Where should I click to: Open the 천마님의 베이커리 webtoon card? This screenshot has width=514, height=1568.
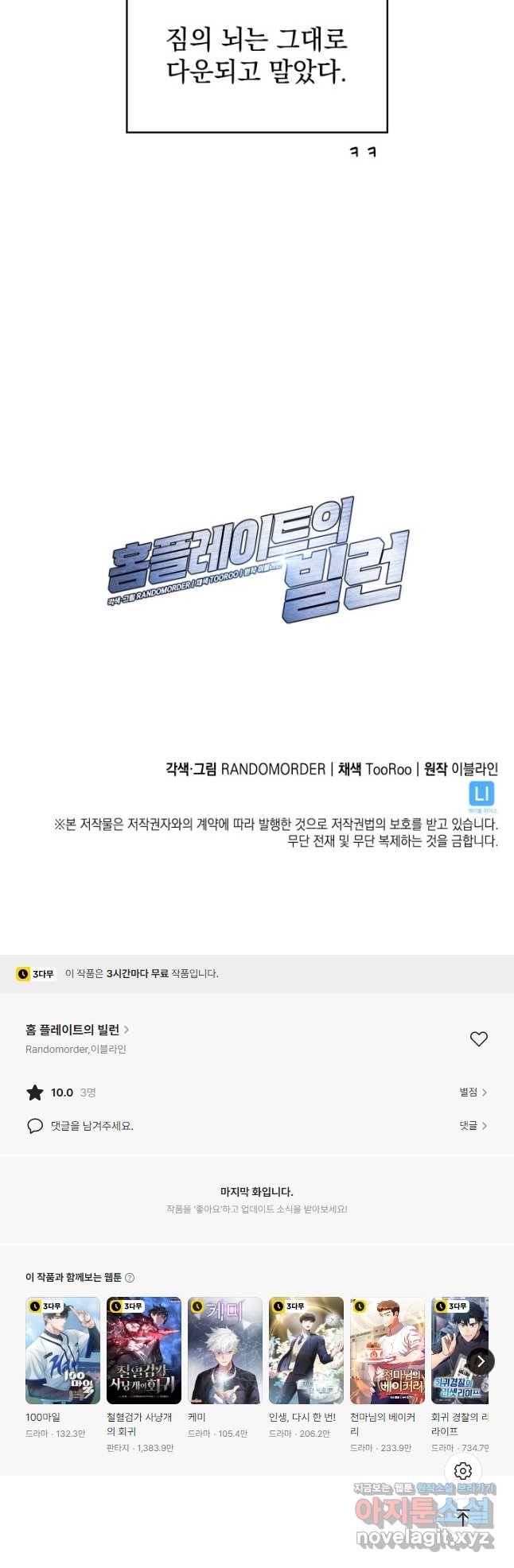[x=387, y=1351]
